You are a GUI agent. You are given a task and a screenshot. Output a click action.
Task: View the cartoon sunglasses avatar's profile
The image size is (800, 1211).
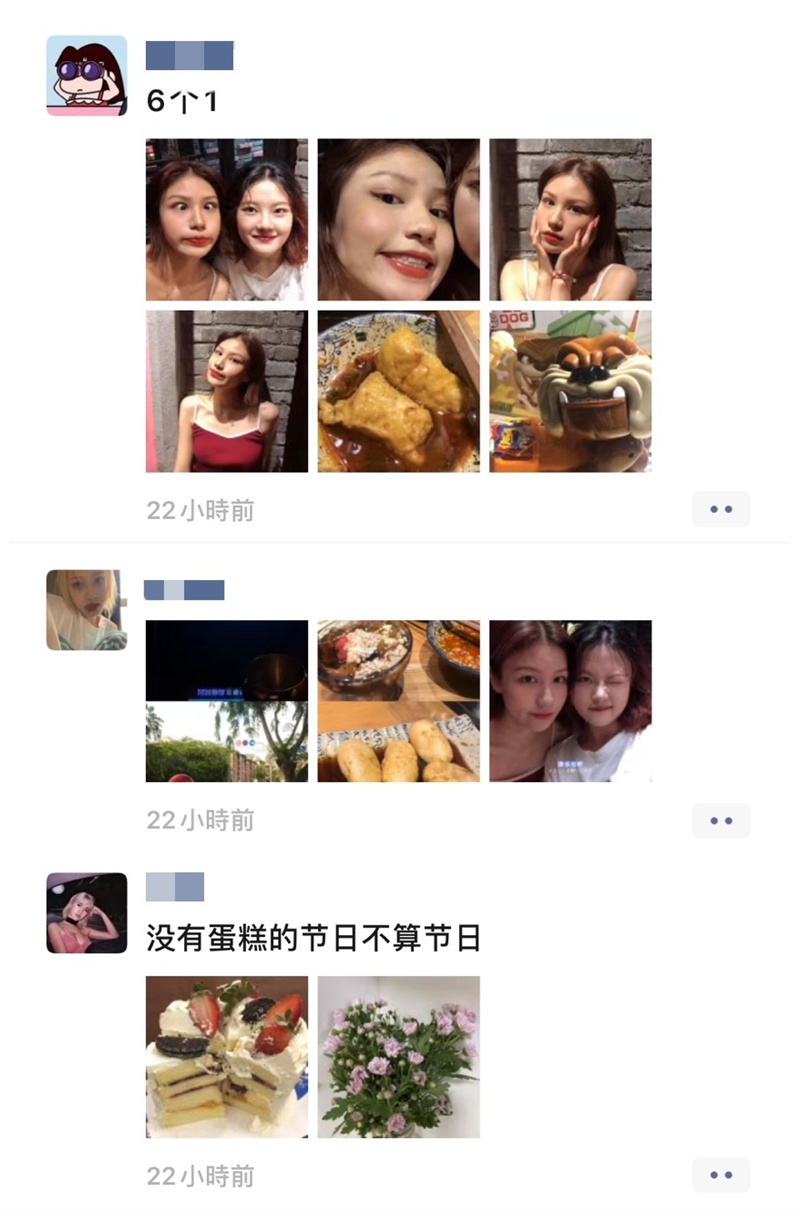87,76
